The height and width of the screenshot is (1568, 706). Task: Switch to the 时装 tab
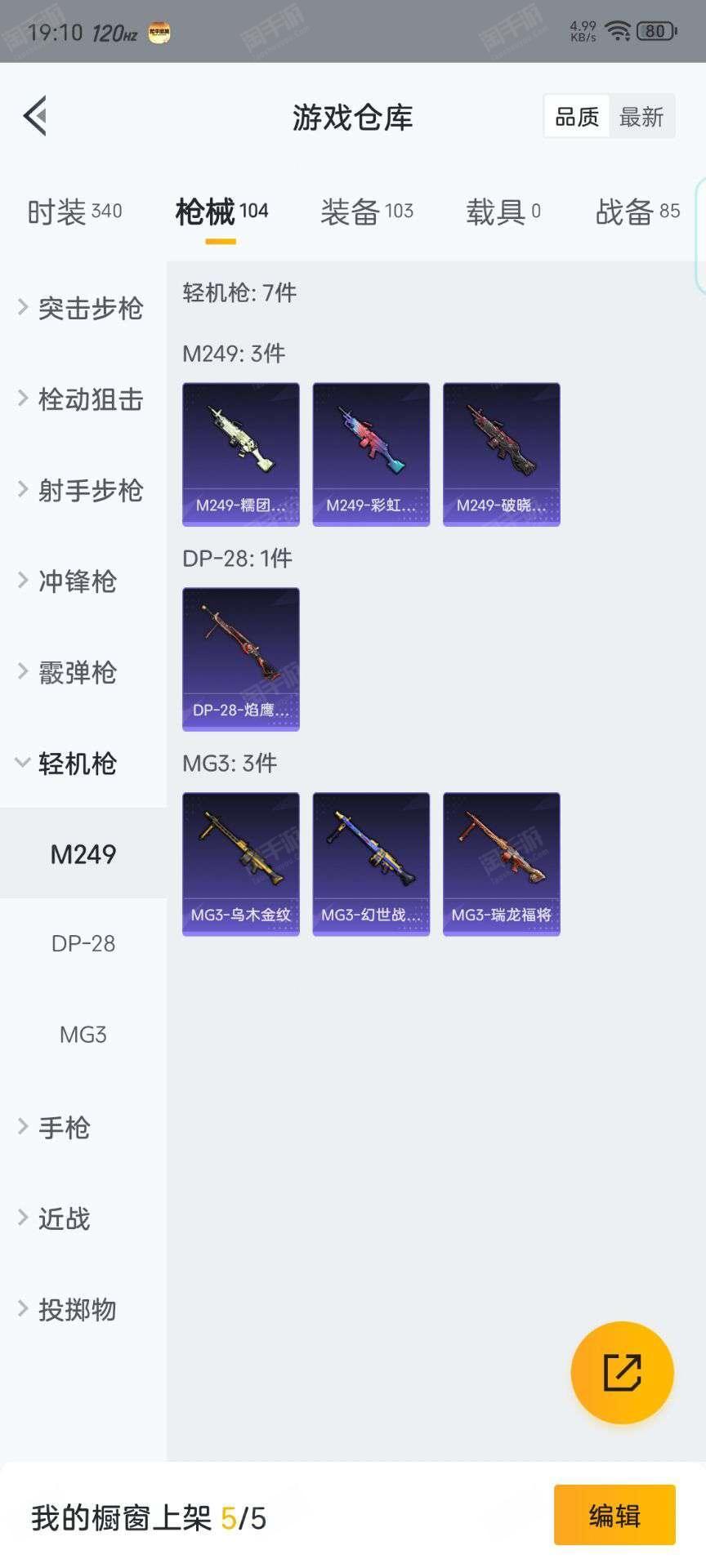coord(74,212)
